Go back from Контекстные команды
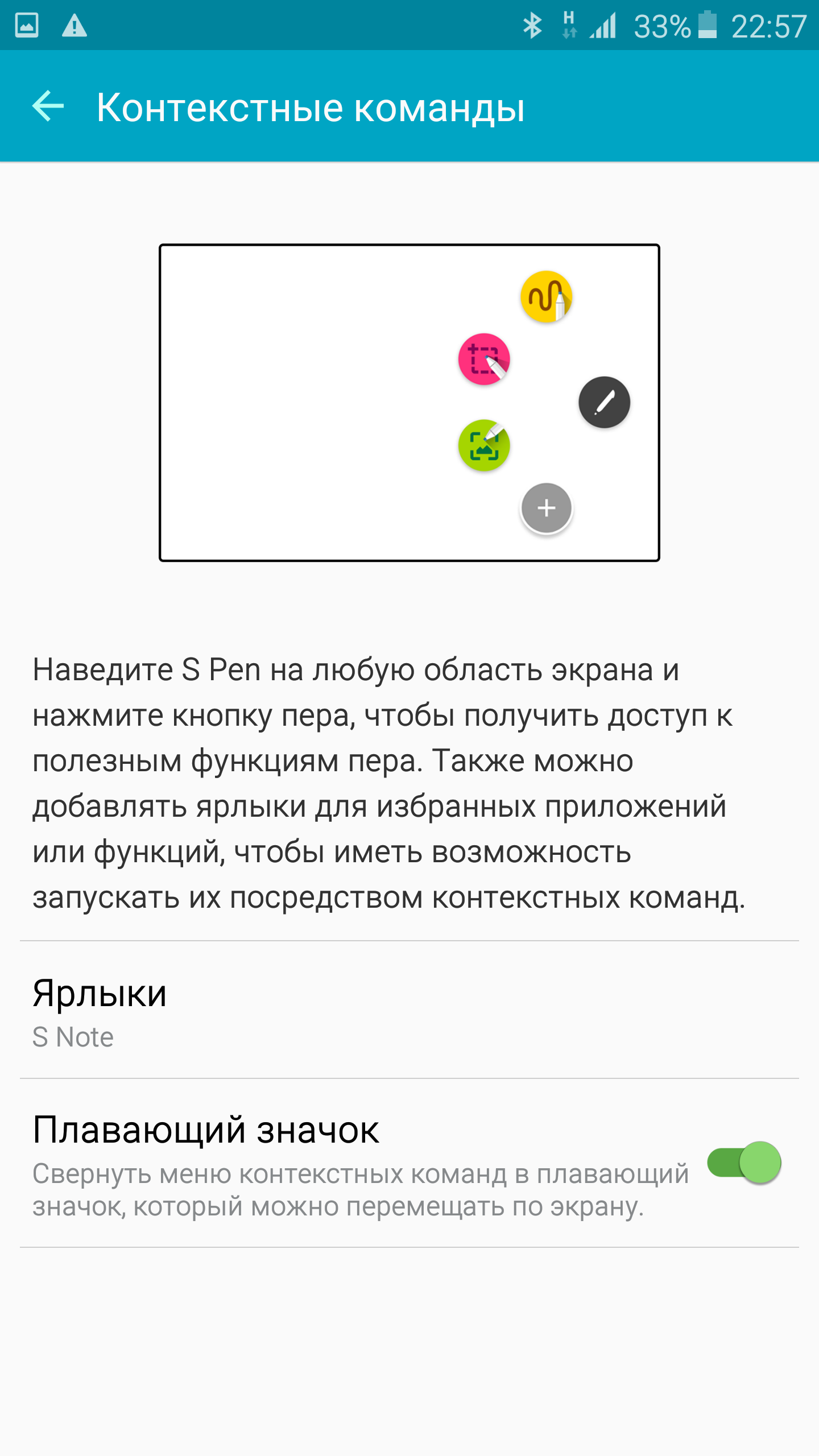The height and width of the screenshot is (1456, 819). [x=48, y=106]
